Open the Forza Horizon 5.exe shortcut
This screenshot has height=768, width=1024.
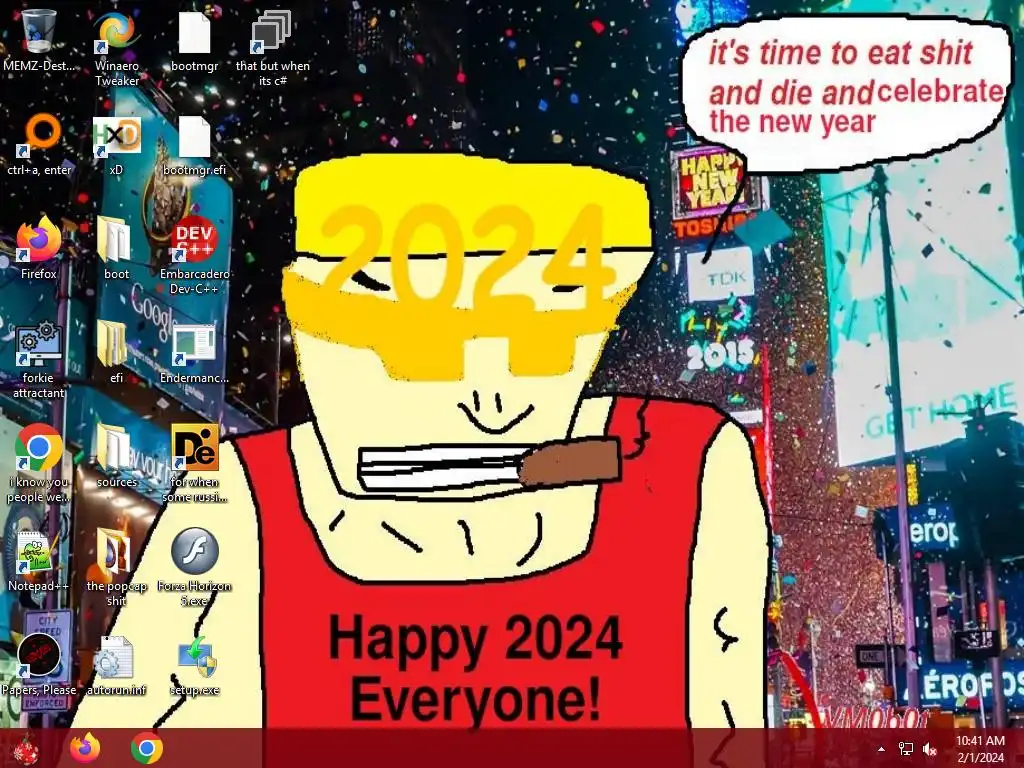[194, 552]
